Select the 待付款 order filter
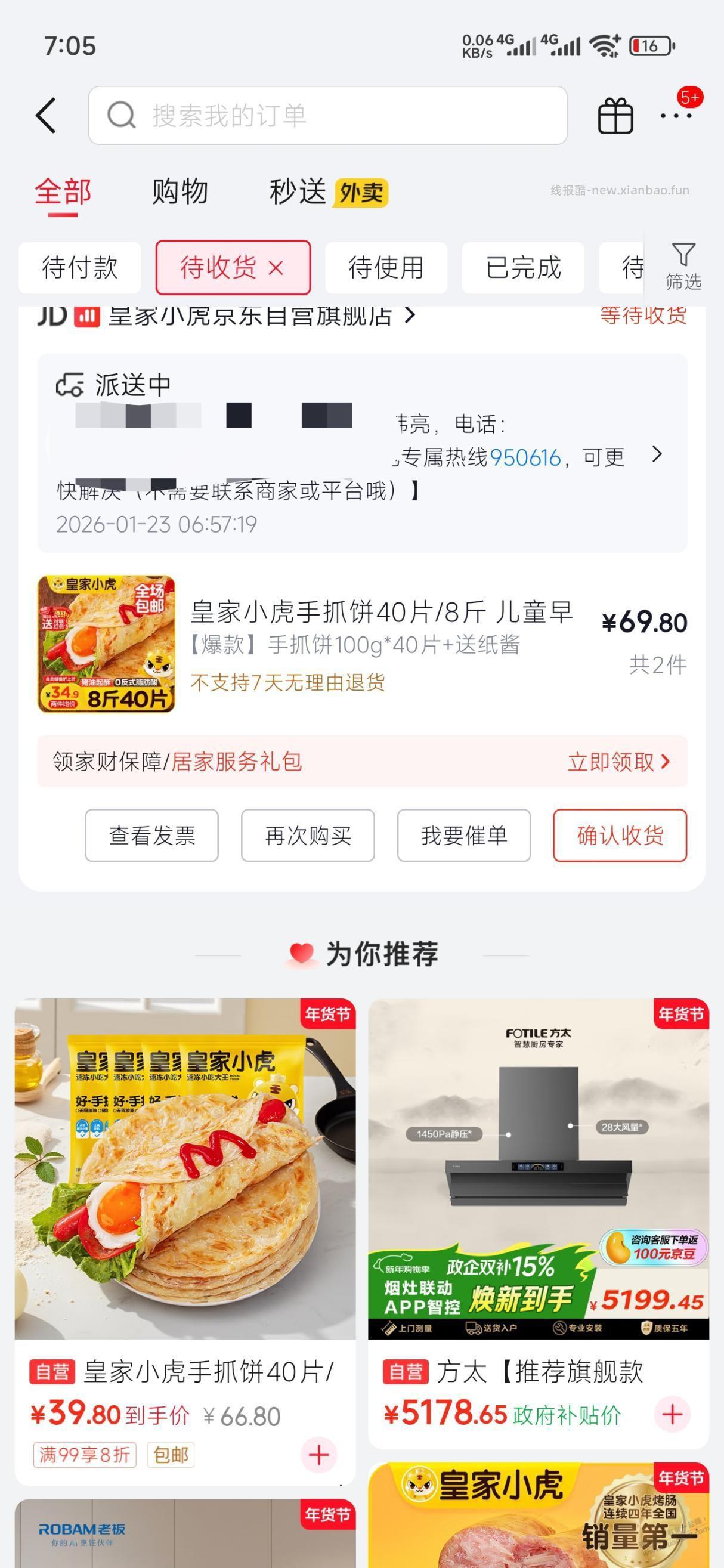724x1568 pixels. click(80, 267)
